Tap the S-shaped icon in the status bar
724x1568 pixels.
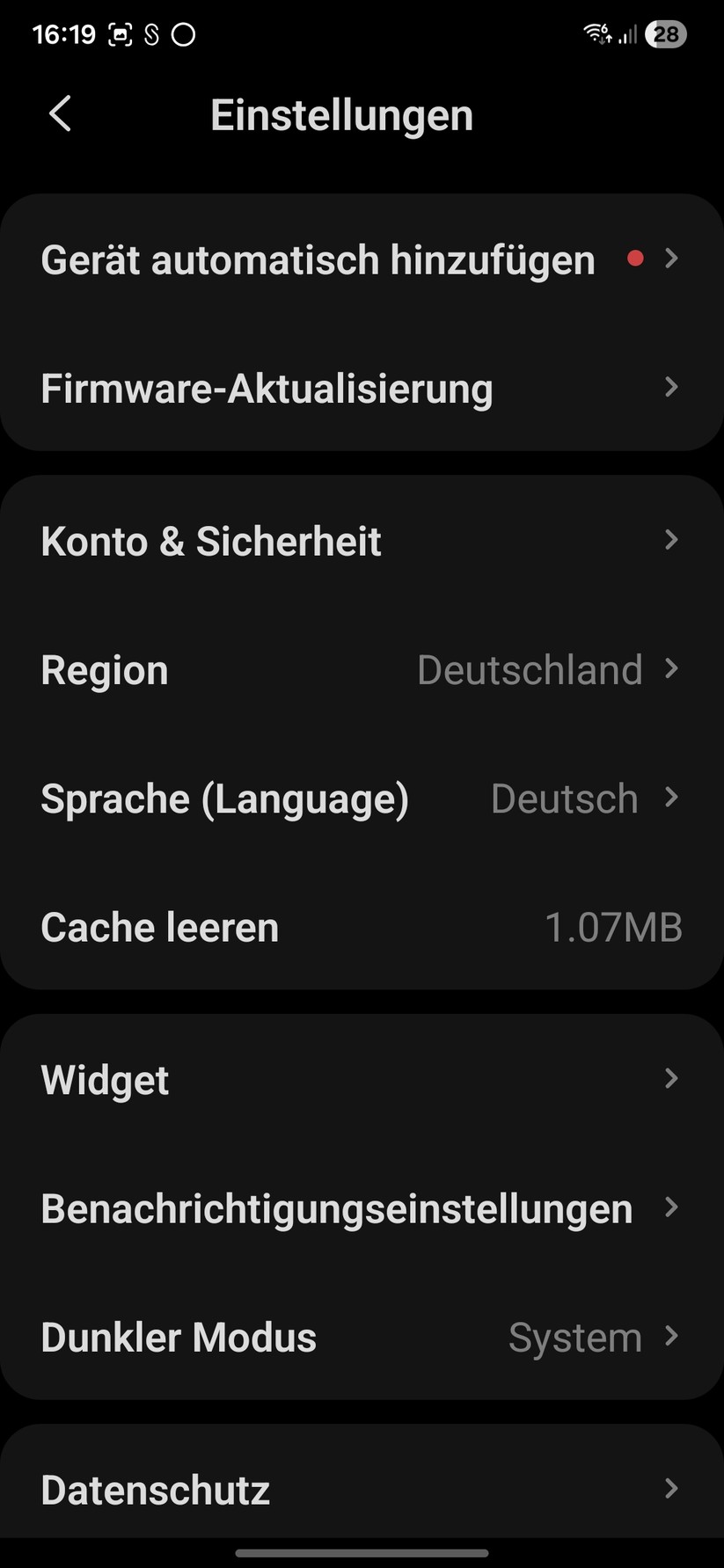click(152, 34)
